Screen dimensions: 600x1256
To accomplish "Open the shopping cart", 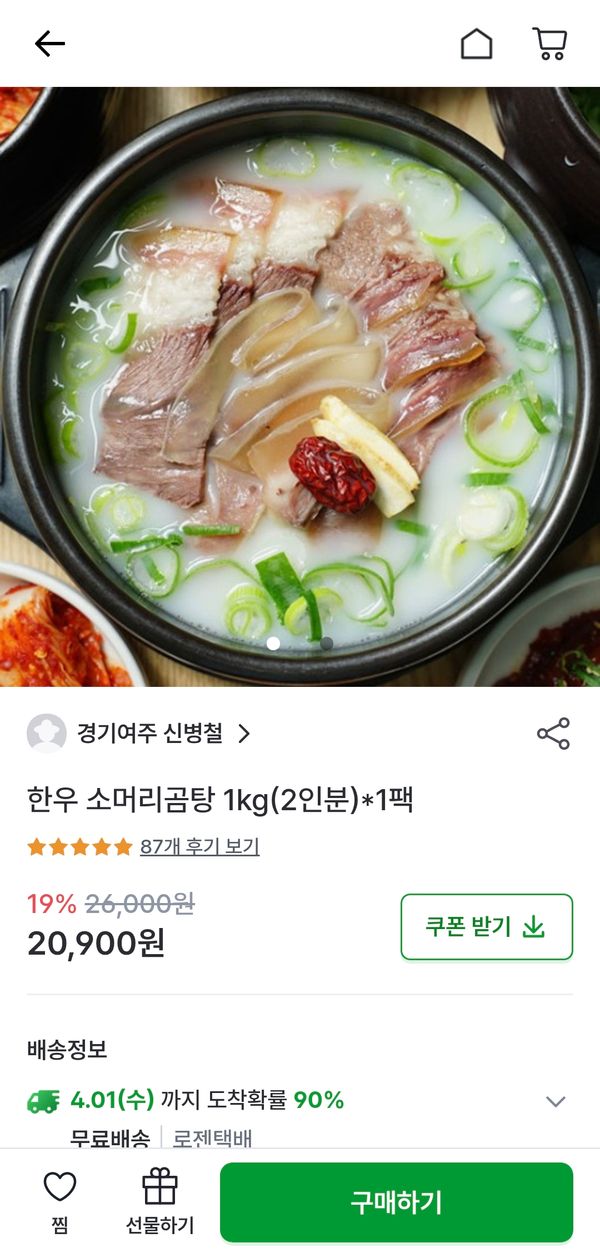I will (549, 44).
